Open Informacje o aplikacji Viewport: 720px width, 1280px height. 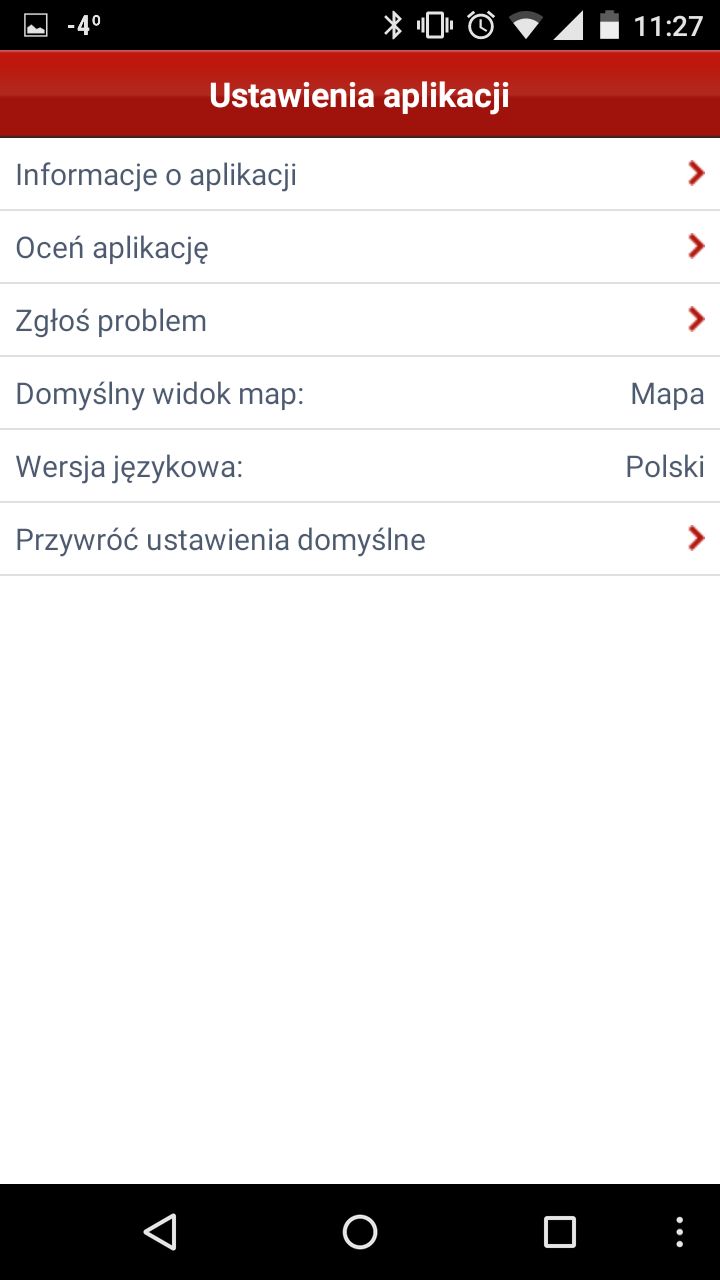click(360, 174)
